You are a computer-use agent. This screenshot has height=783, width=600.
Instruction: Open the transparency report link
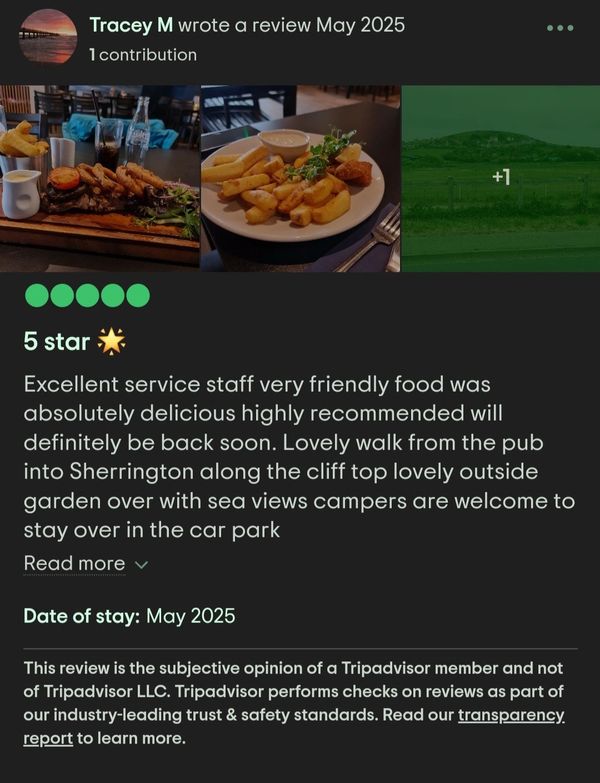tap(511, 716)
